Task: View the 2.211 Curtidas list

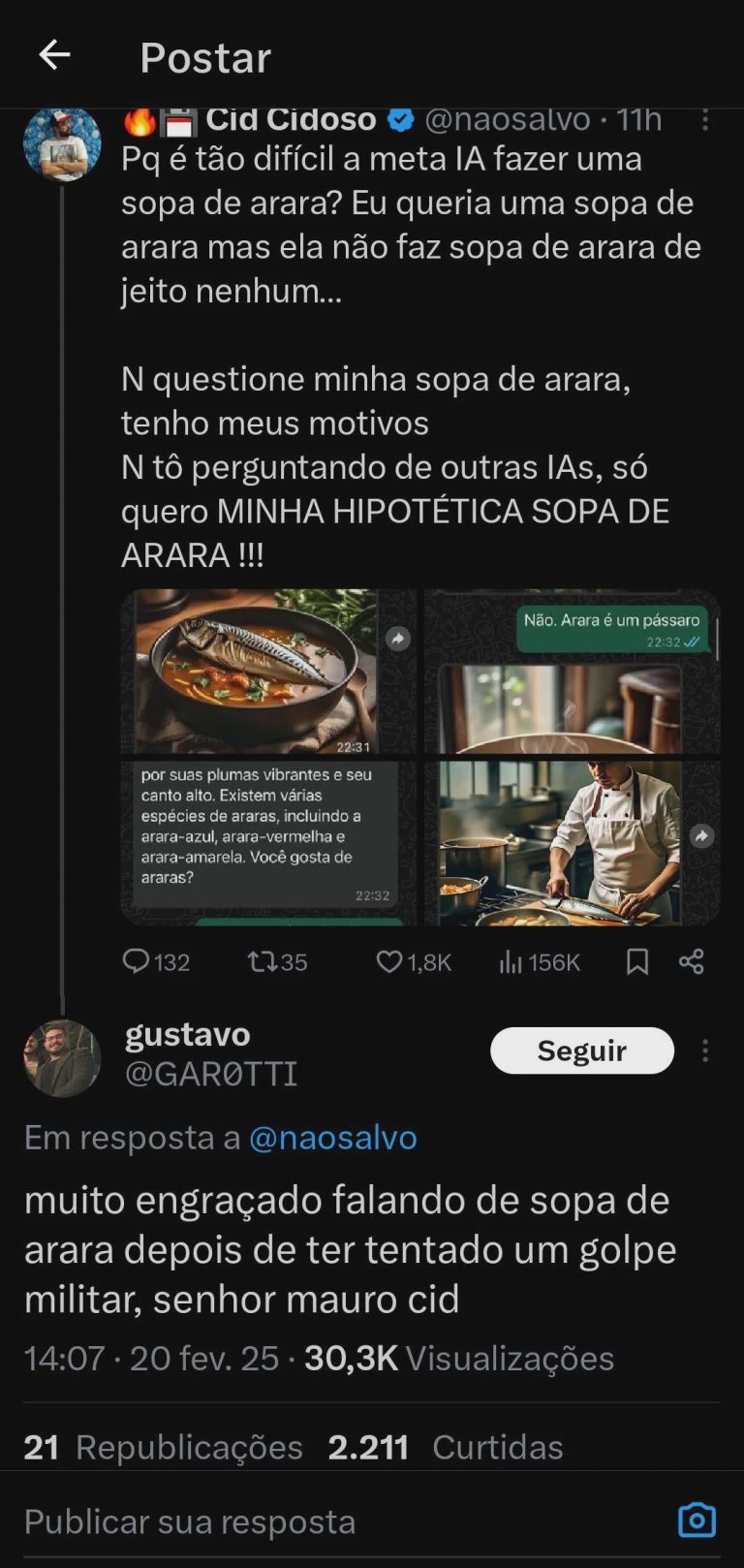Action: click(446, 1447)
